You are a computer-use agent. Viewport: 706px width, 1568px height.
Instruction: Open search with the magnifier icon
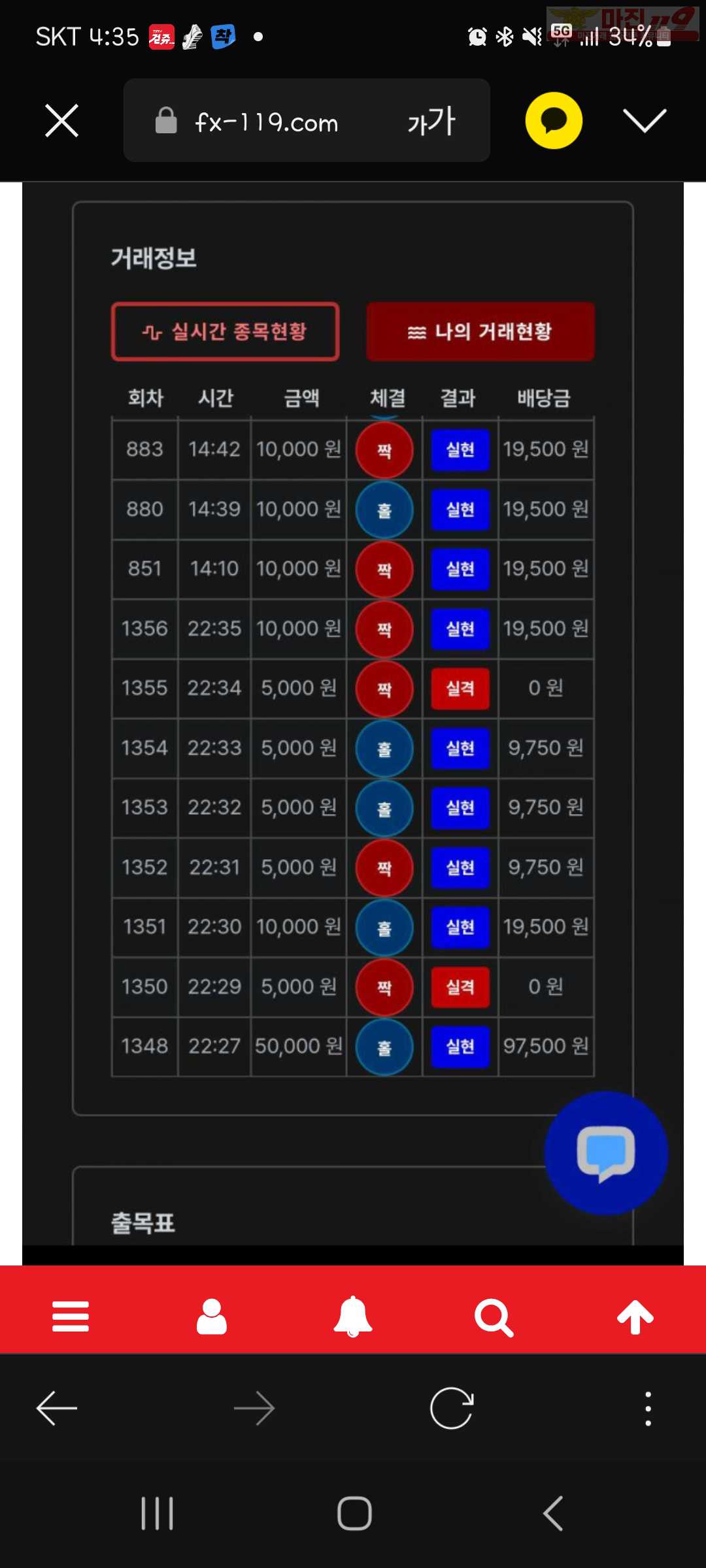pyautogui.click(x=494, y=1318)
